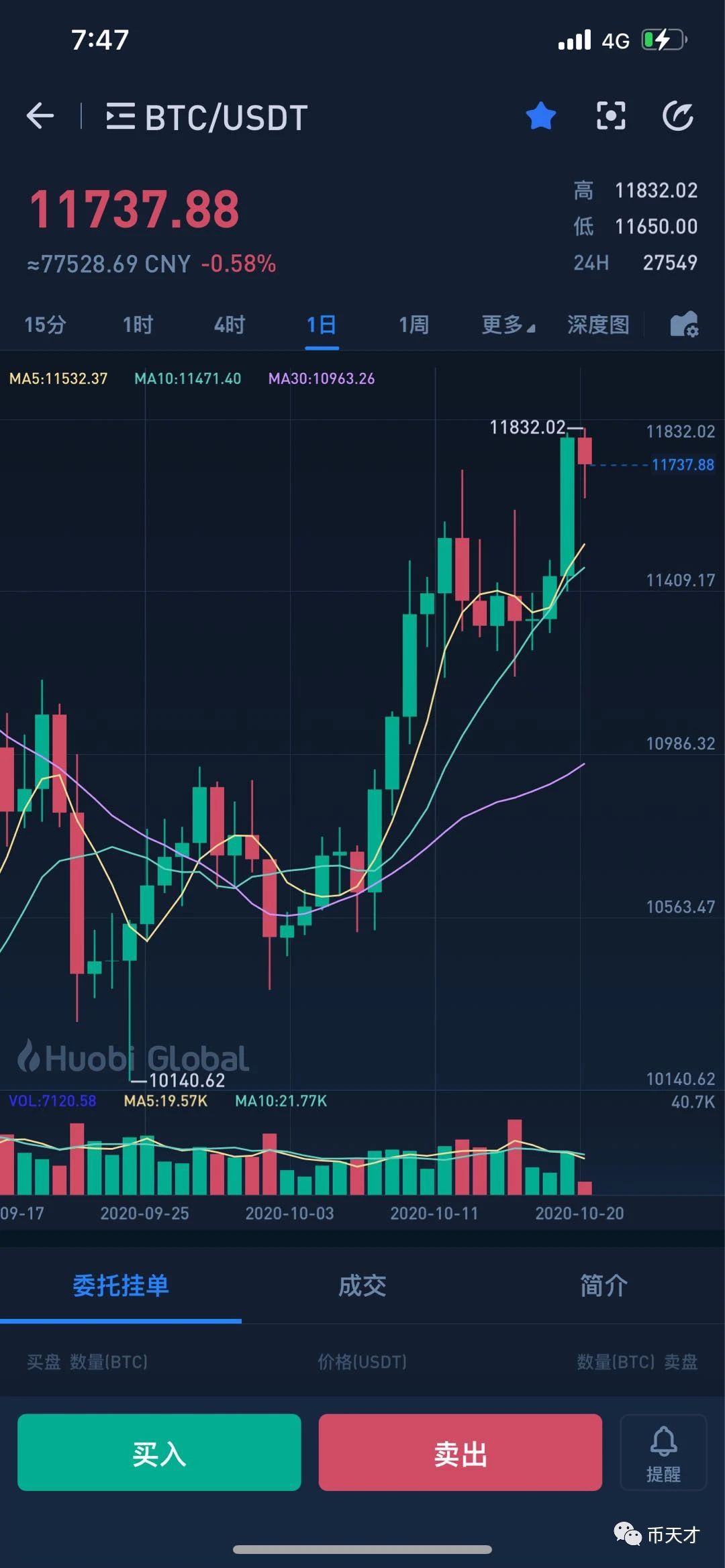The width and height of the screenshot is (725, 1568).
Task: Go back using the arrow icon
Action: [40, 116]
